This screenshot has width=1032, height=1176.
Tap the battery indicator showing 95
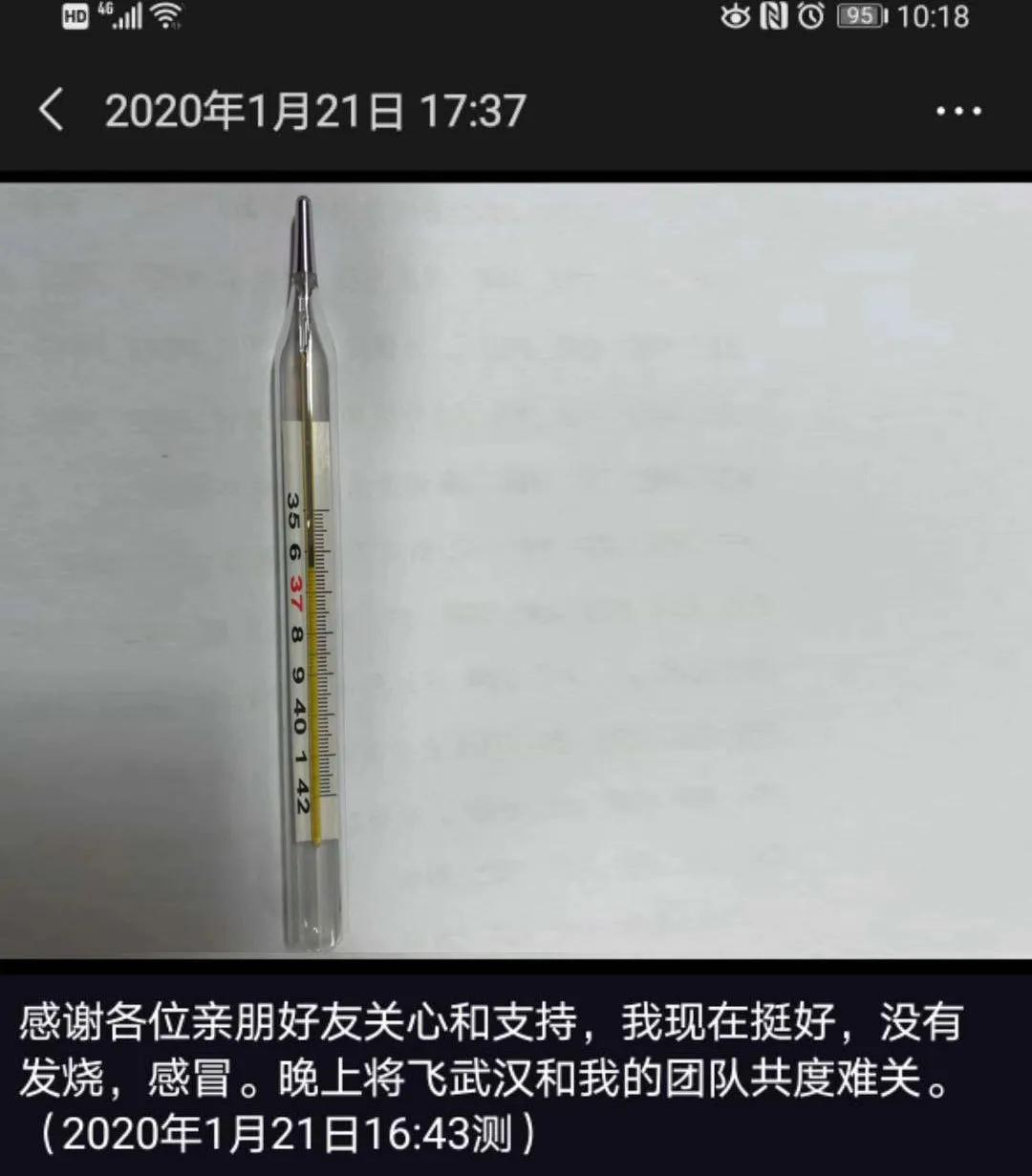[859, 16]
